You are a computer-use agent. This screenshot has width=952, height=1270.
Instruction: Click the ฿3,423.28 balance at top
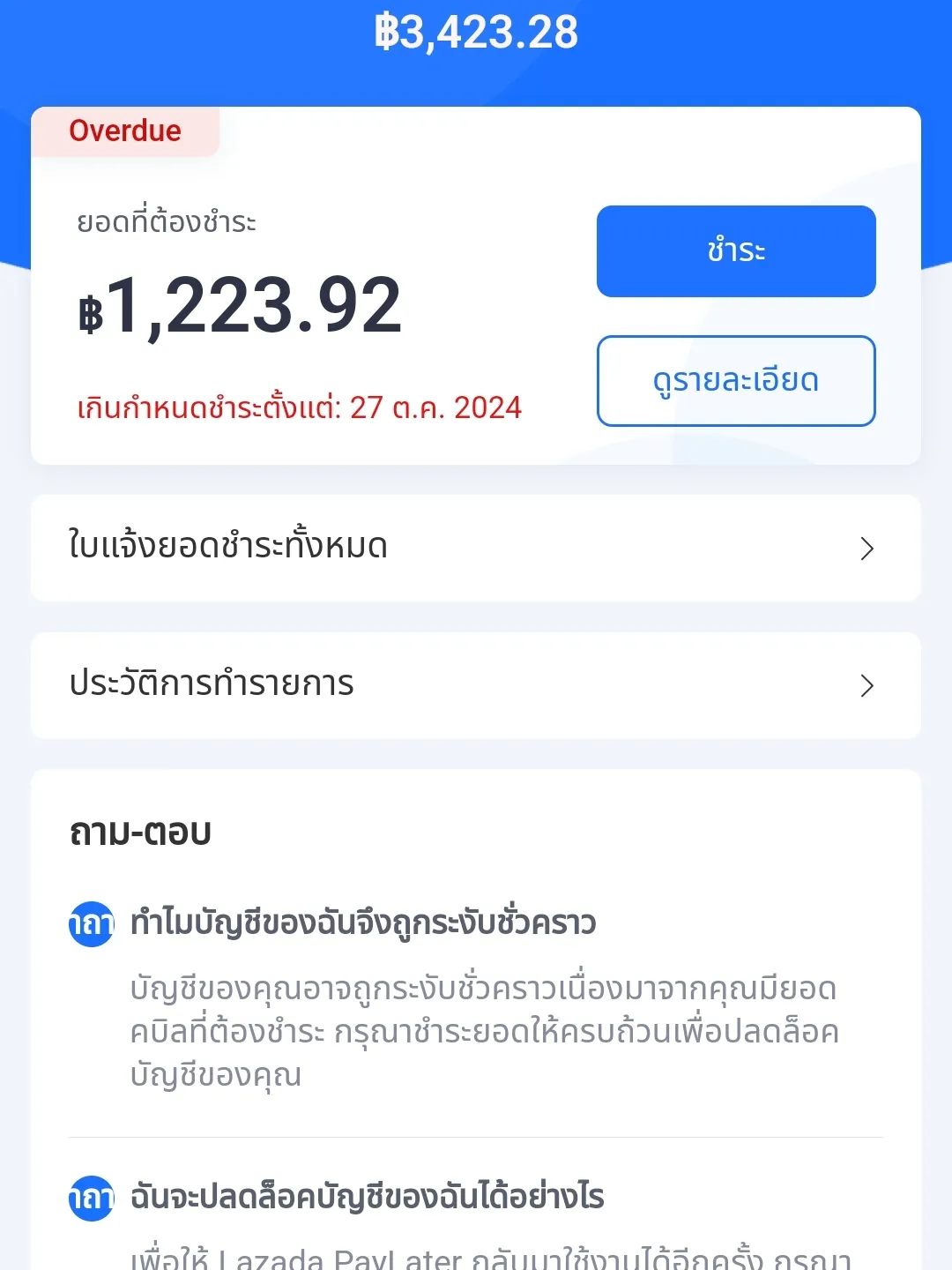coord(476,34)
